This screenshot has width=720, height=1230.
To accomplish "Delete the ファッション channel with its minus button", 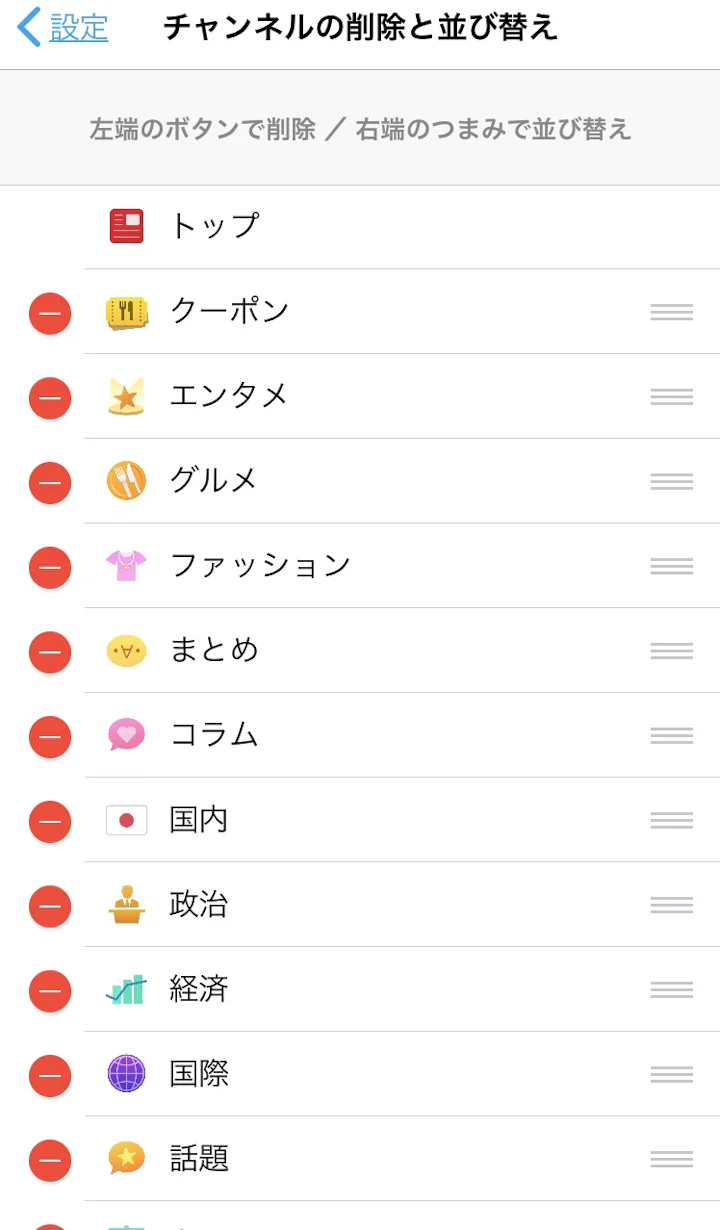I will [x=50, y=568].
